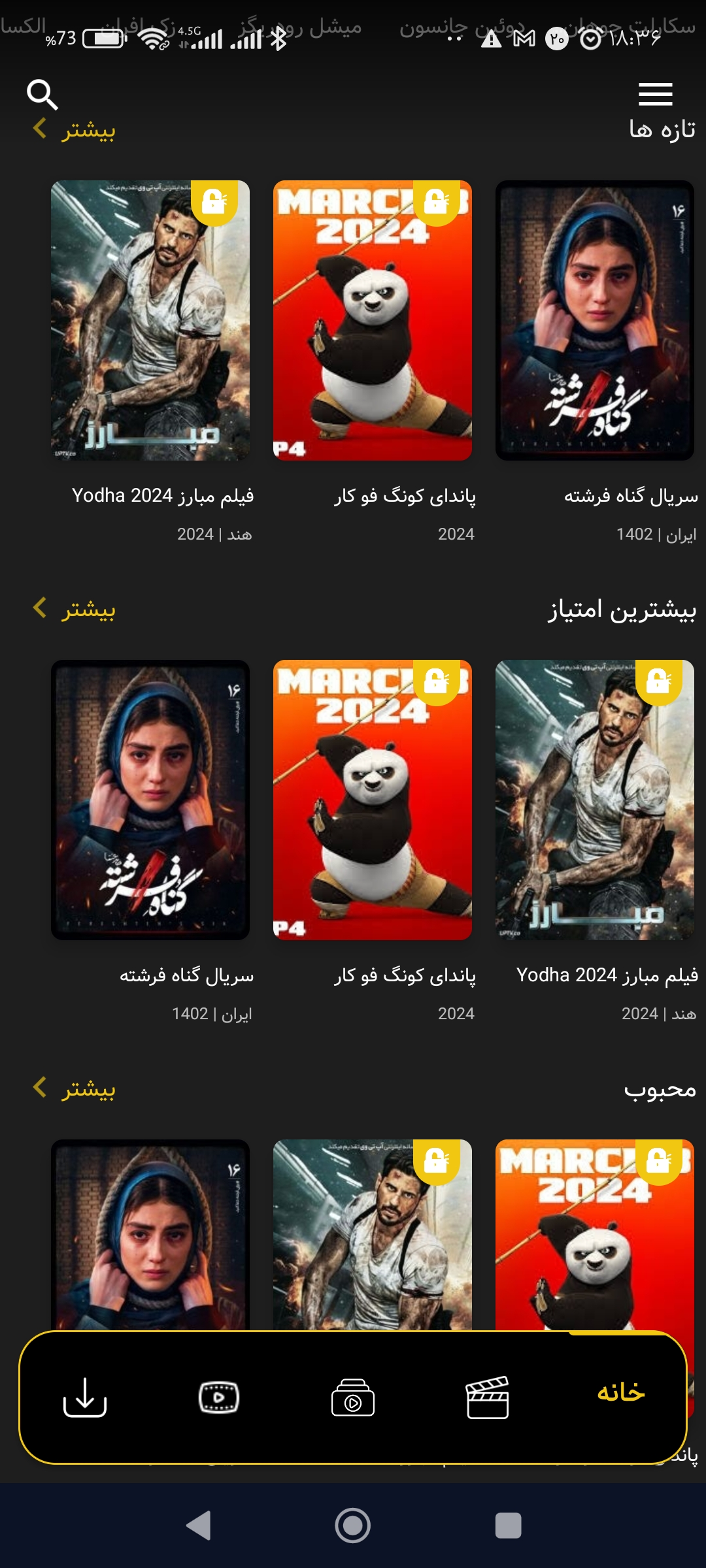Open Yodha 2024 poster in تازه ها
Viewport: 706px width, 1568px height.
(150, 320)
